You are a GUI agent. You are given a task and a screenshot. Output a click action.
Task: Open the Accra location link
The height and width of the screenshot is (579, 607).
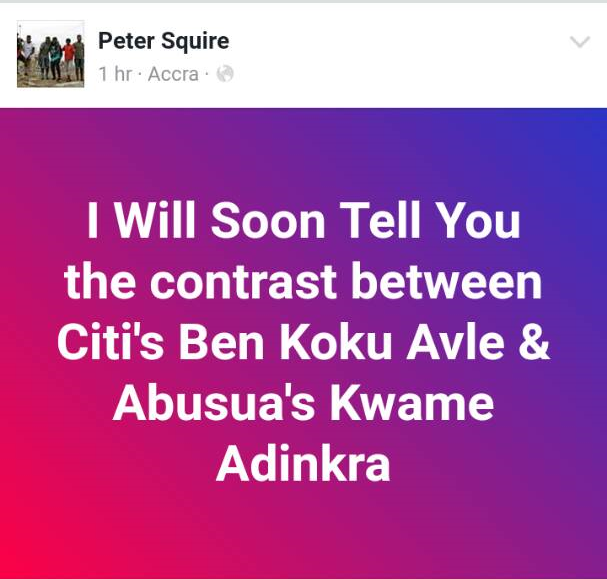click(x=173, y=74)
